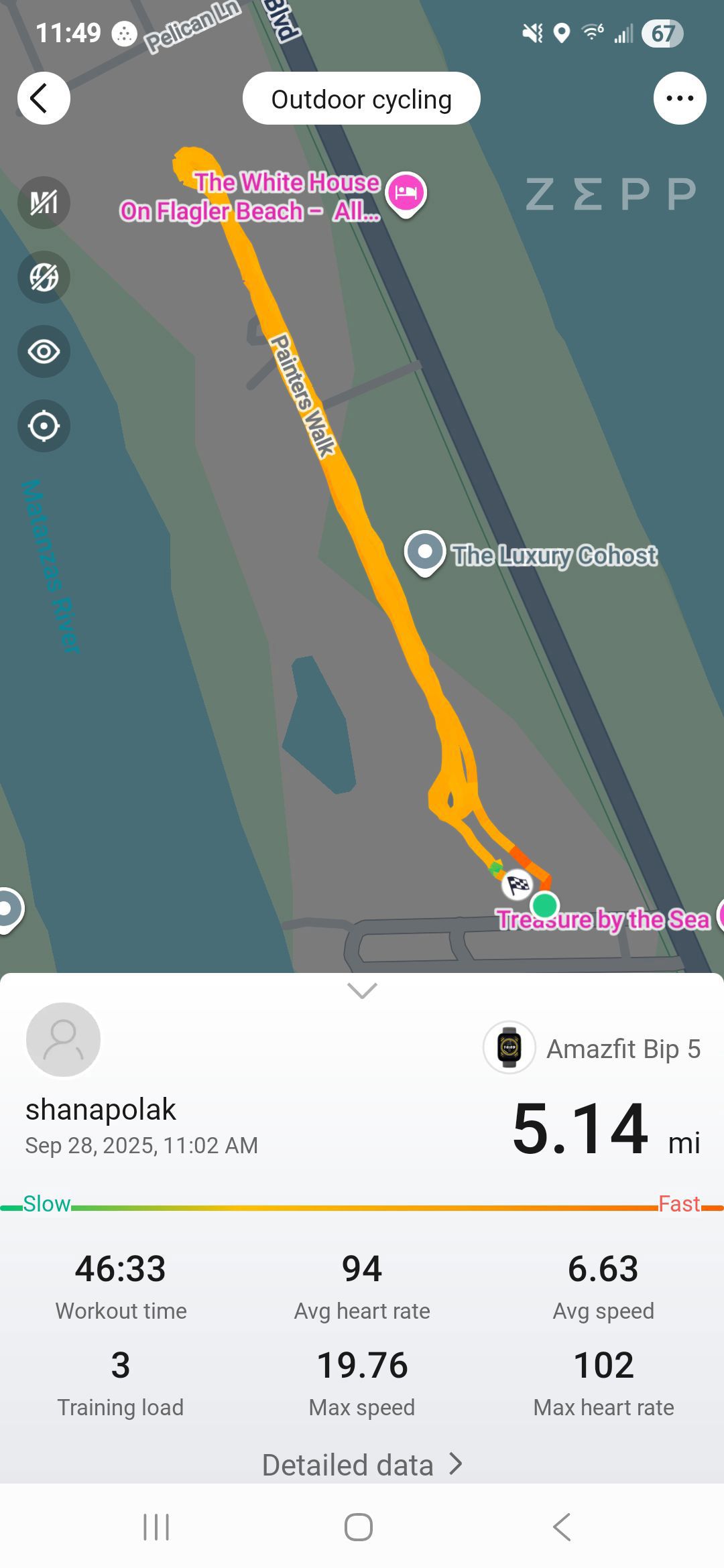
Task: Open the shanapolak profile avatar
Action: (x=63, y=1039)
